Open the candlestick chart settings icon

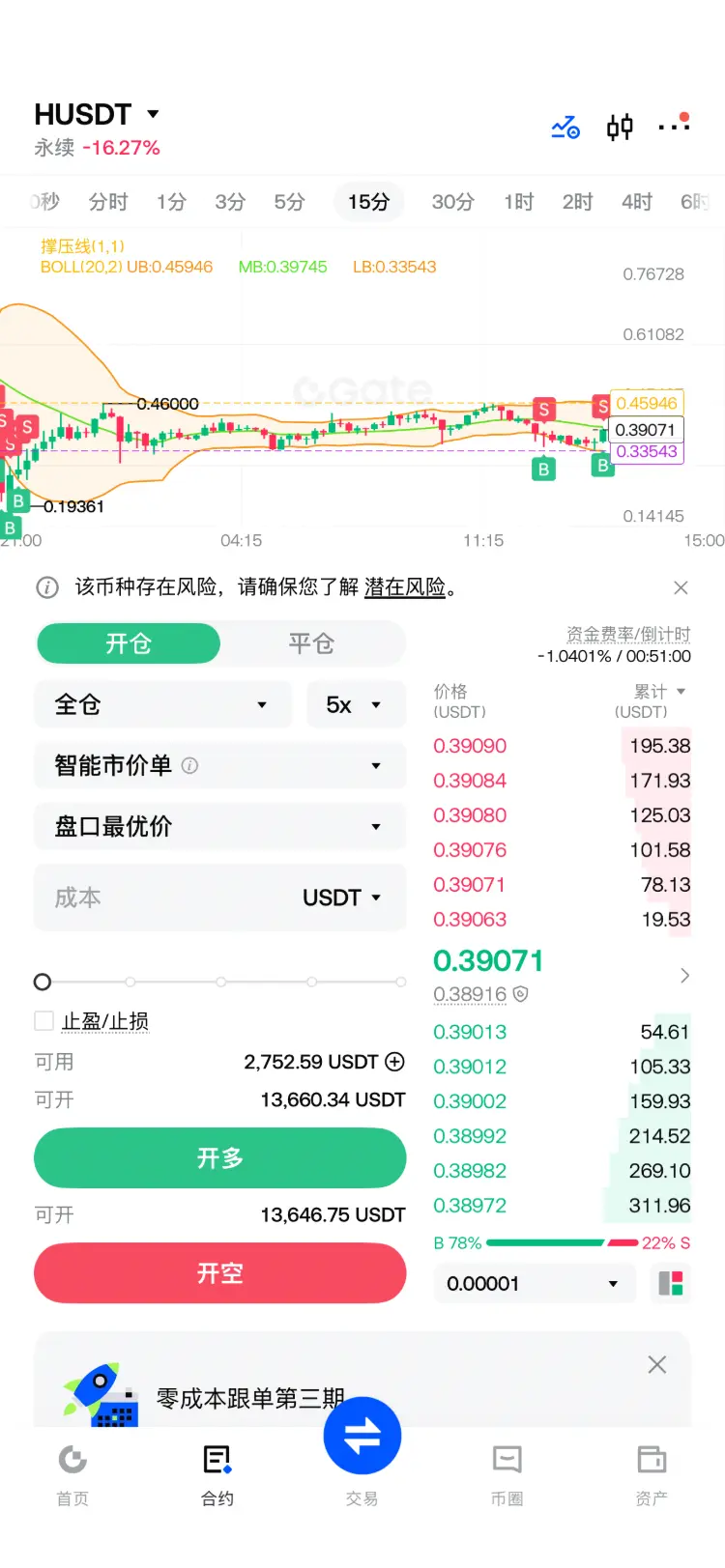(x=620, y=127)
